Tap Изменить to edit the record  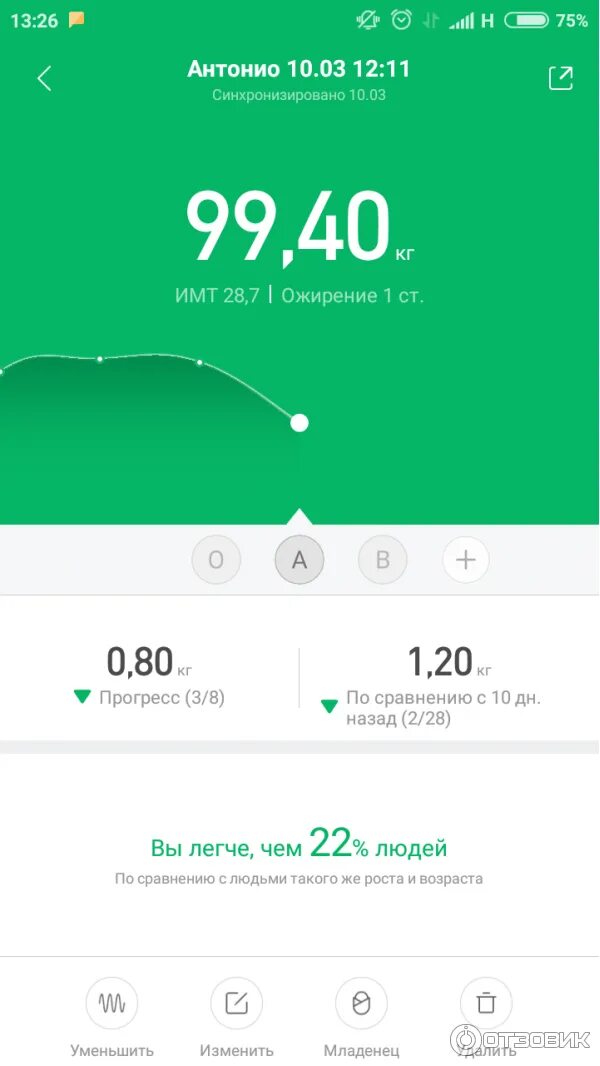236,1003
